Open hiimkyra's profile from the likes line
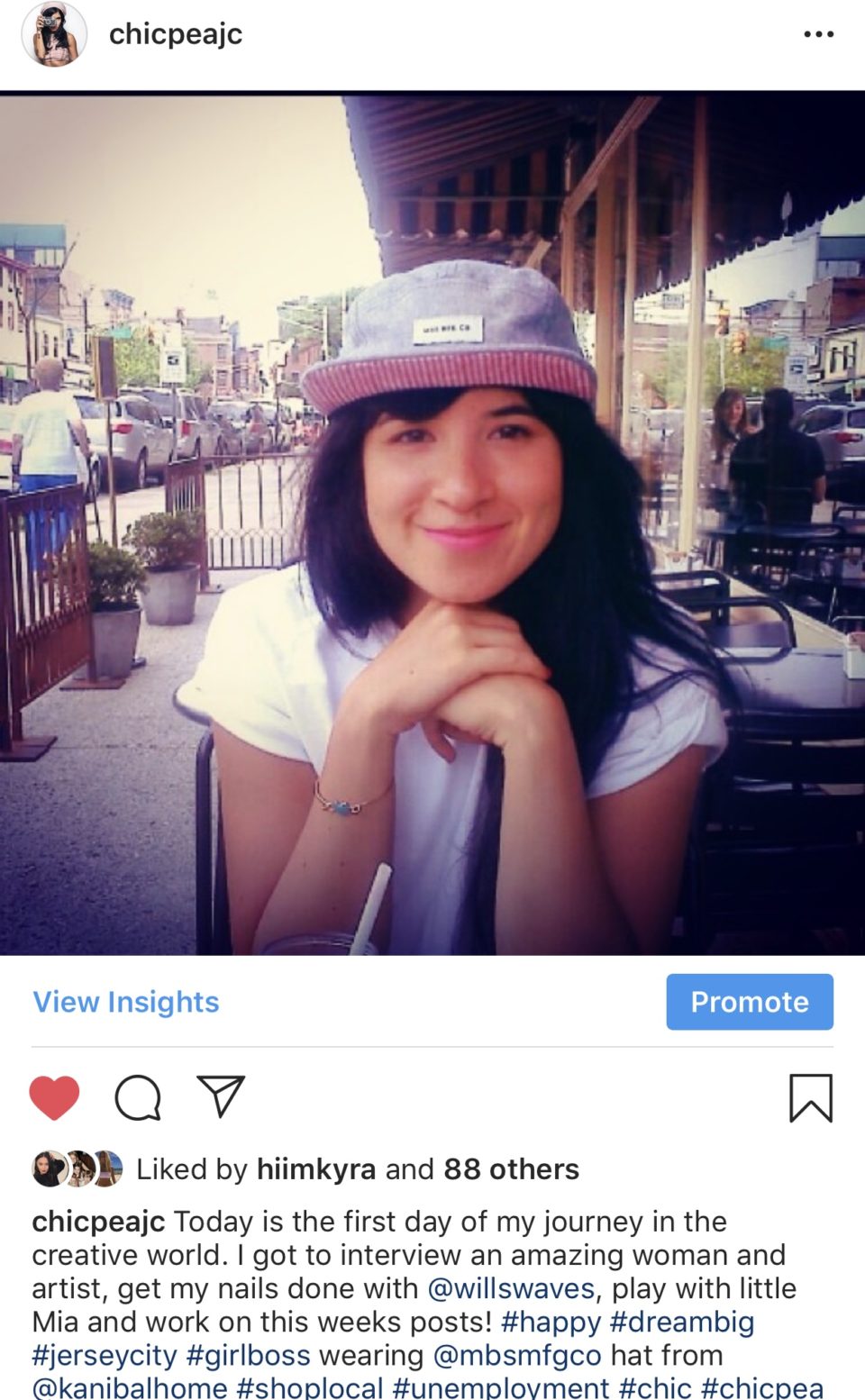Image resolution: width=865 pixels, height=1400 pixels. click(316, 1169)
